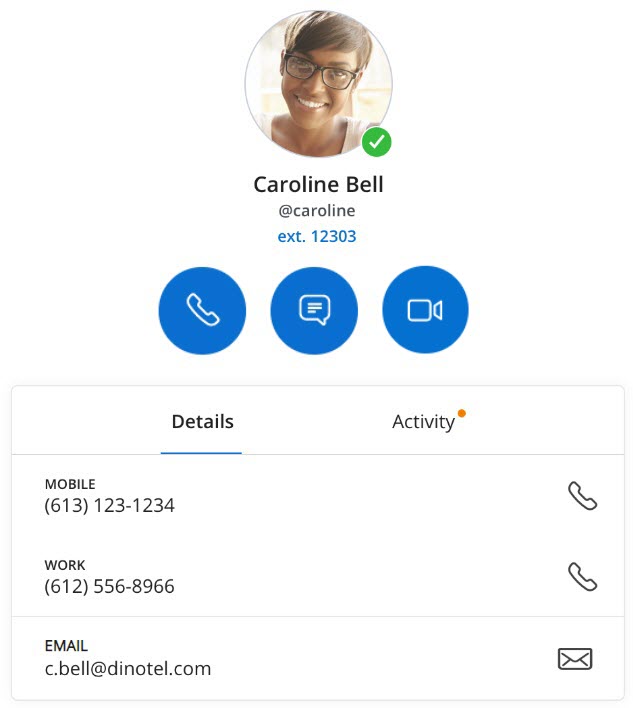This screenshot has width=633, height=708.
Task: Dial the mobile number (613) 123-1234
Action: click(582, 495)
